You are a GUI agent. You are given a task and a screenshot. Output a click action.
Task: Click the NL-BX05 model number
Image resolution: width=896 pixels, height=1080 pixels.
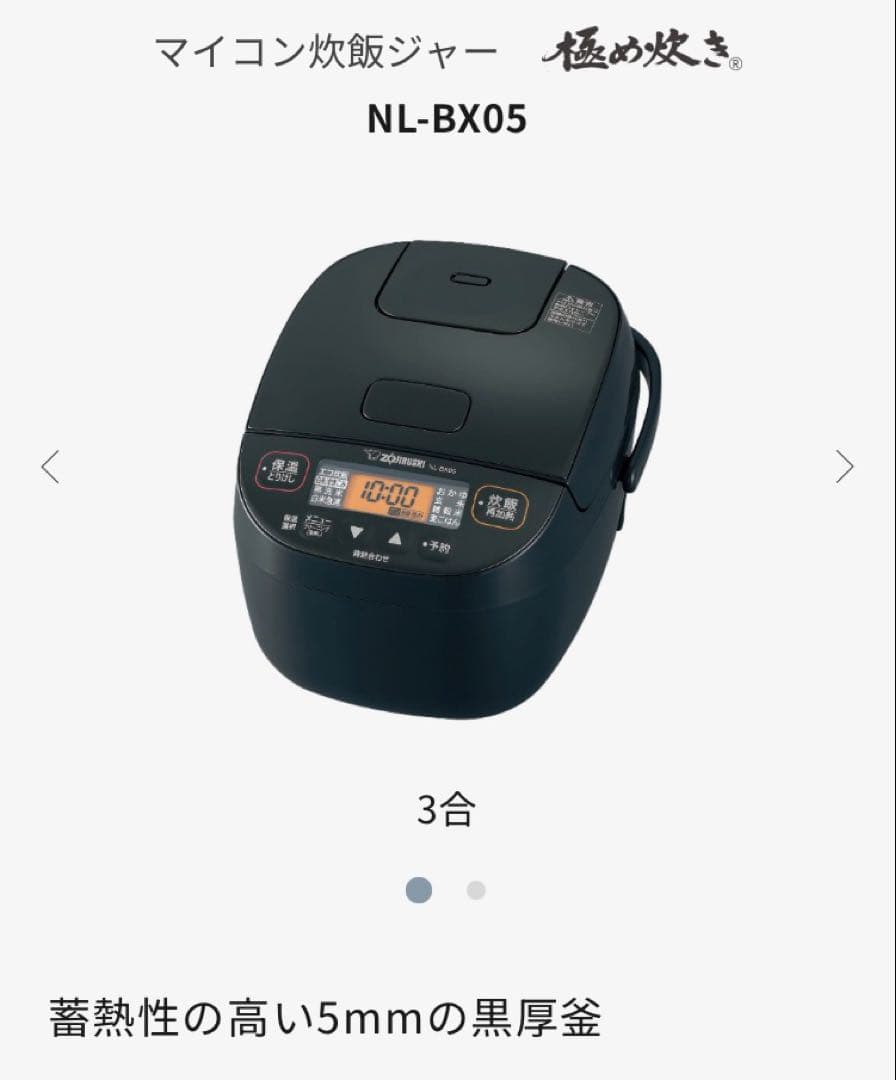coord(448,115)
